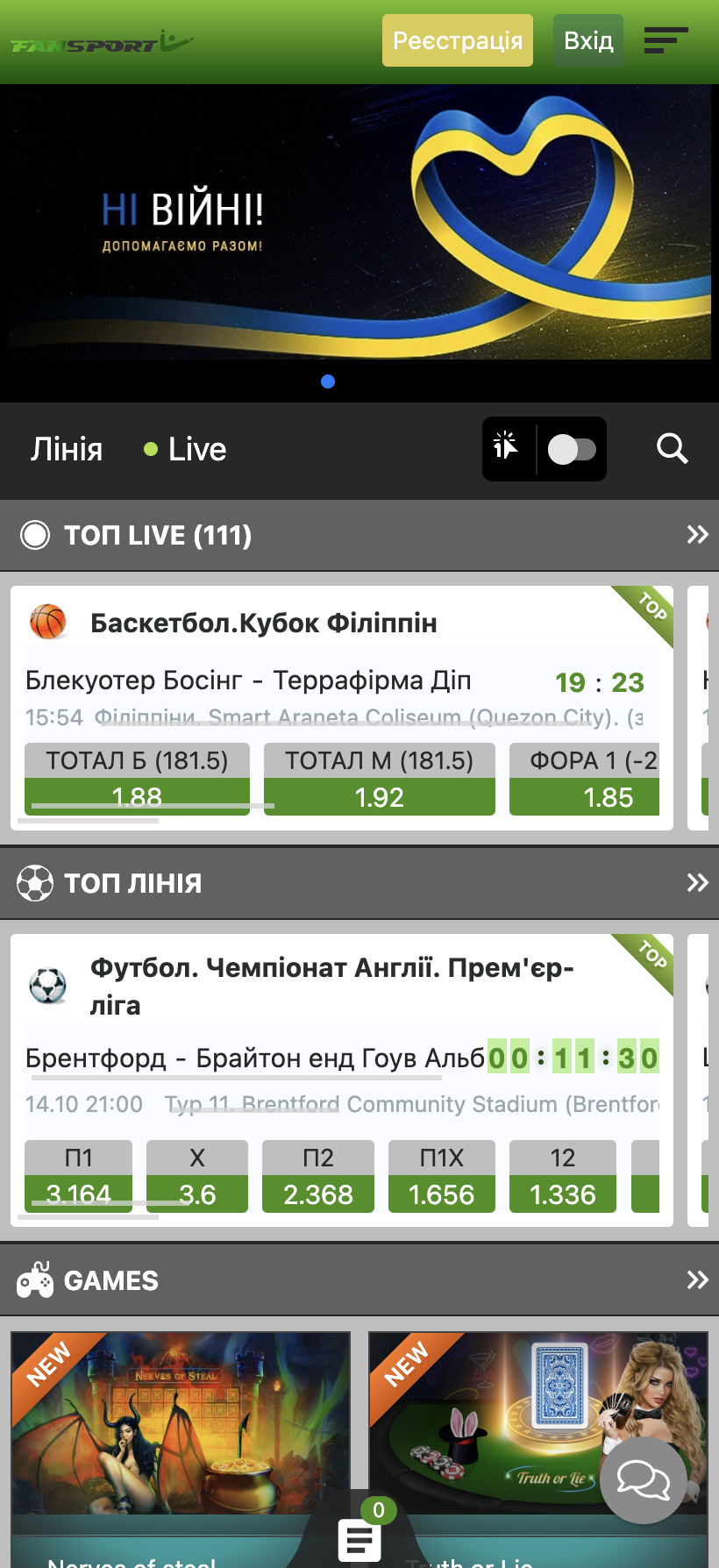Screen dimensions: 719x1568
Task: Expand the GAMES section
Action: (697, 1280)
